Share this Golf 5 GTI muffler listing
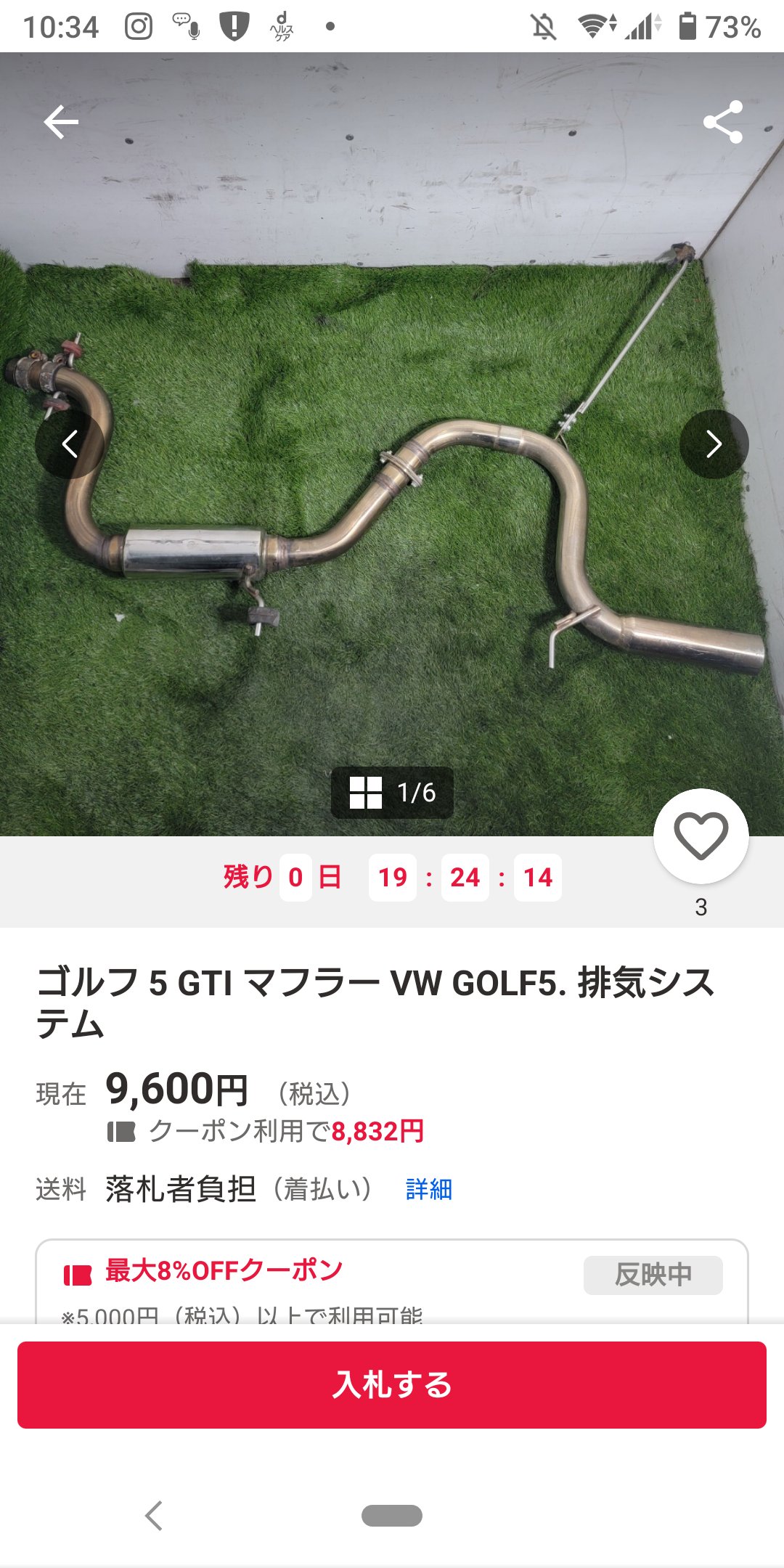Viewport: 784px width, 1568px height. click(723, 122)
